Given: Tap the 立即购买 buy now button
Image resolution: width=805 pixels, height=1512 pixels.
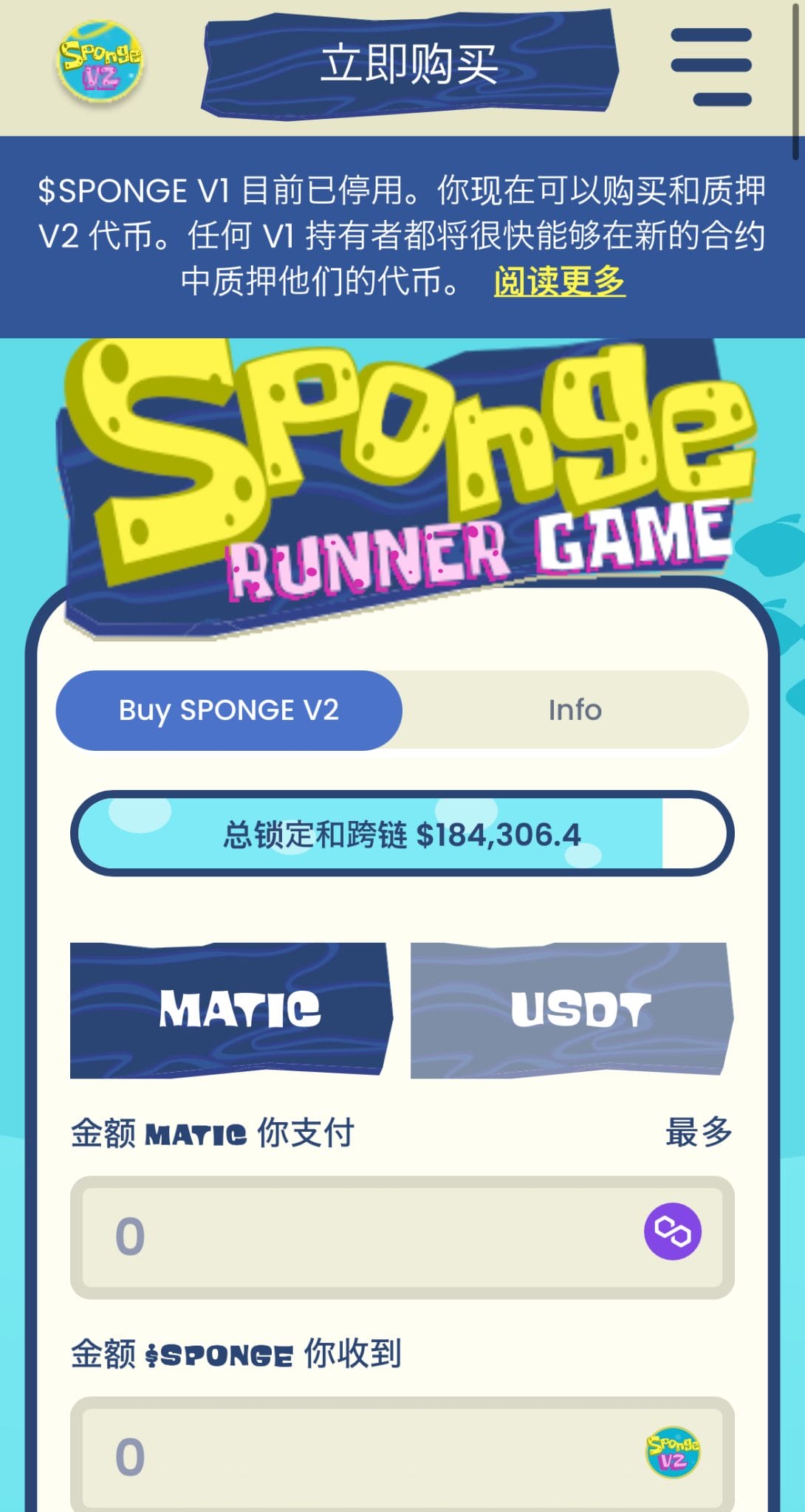Looking at the screenshot, I should pos(410,63).
